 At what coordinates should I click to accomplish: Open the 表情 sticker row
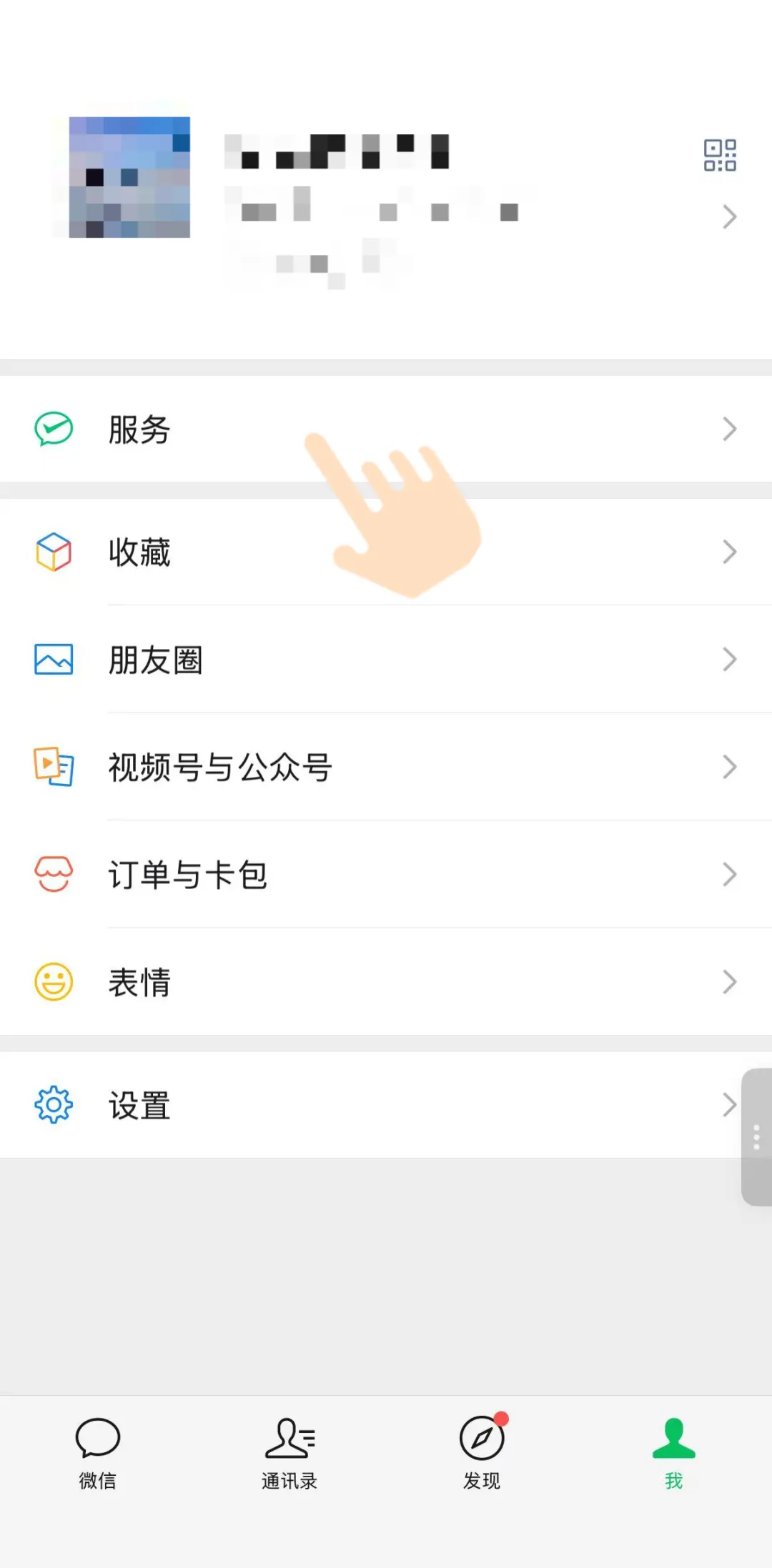point(386,982)
